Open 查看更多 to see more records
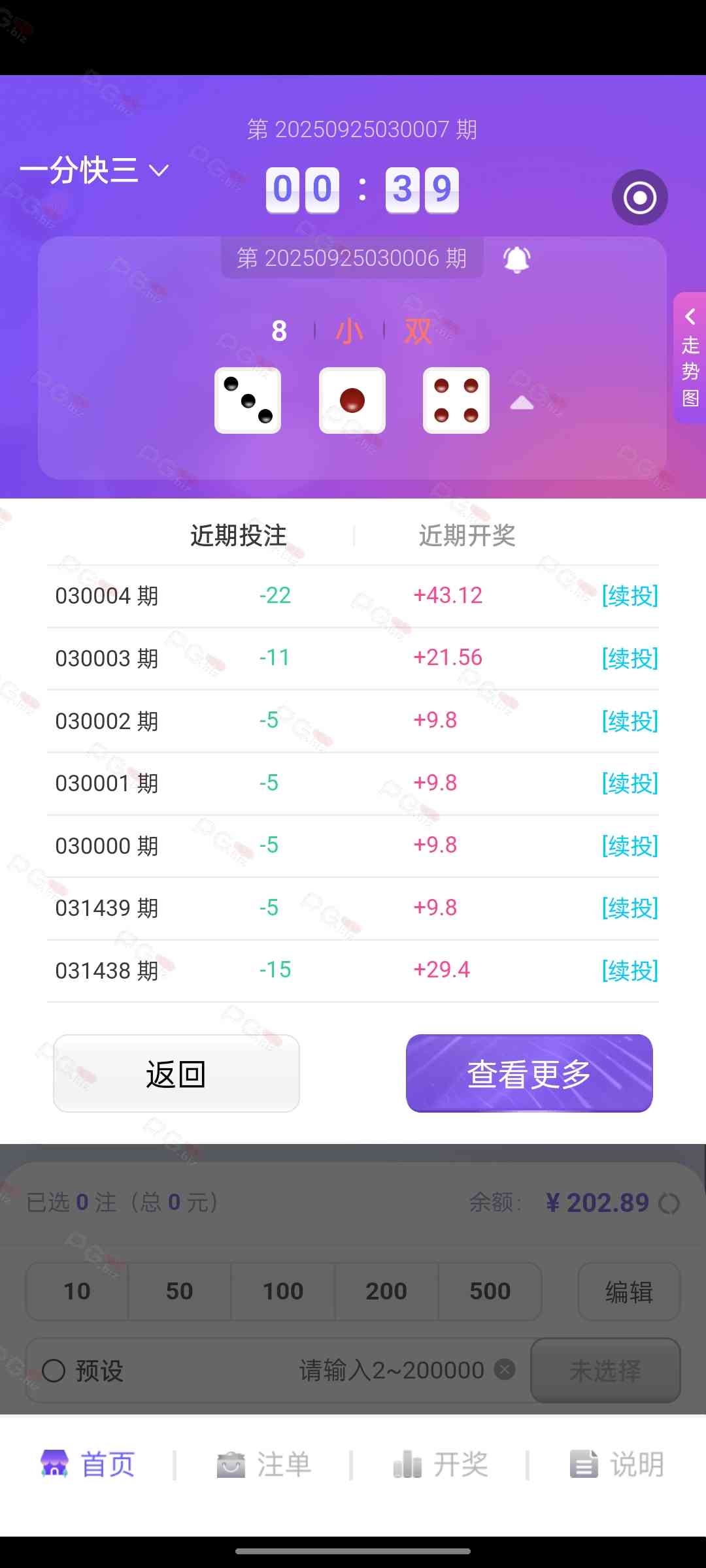 pos(529,1073)
